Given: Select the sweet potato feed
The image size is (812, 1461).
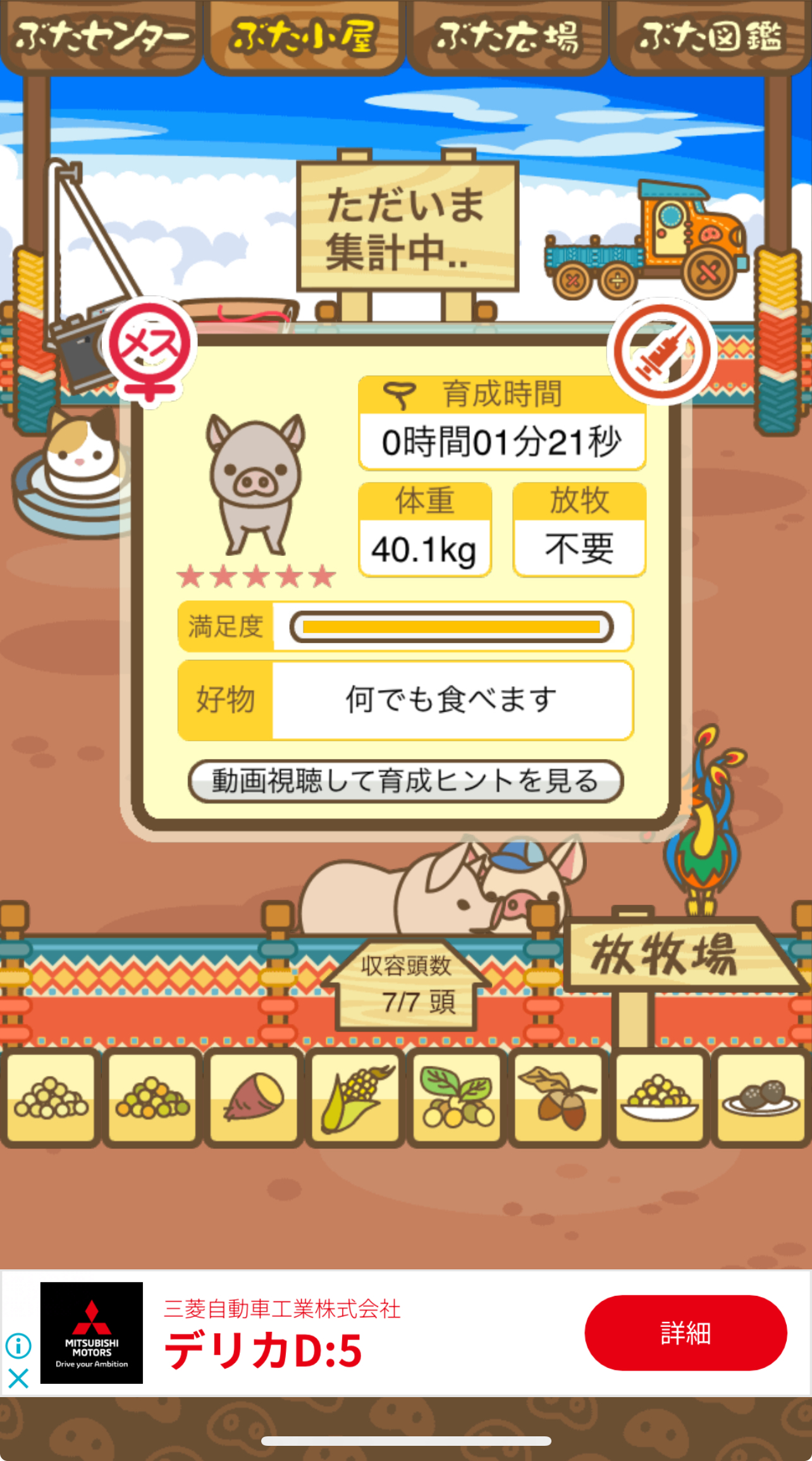Looking at the screenshot, I should 254,1097.
